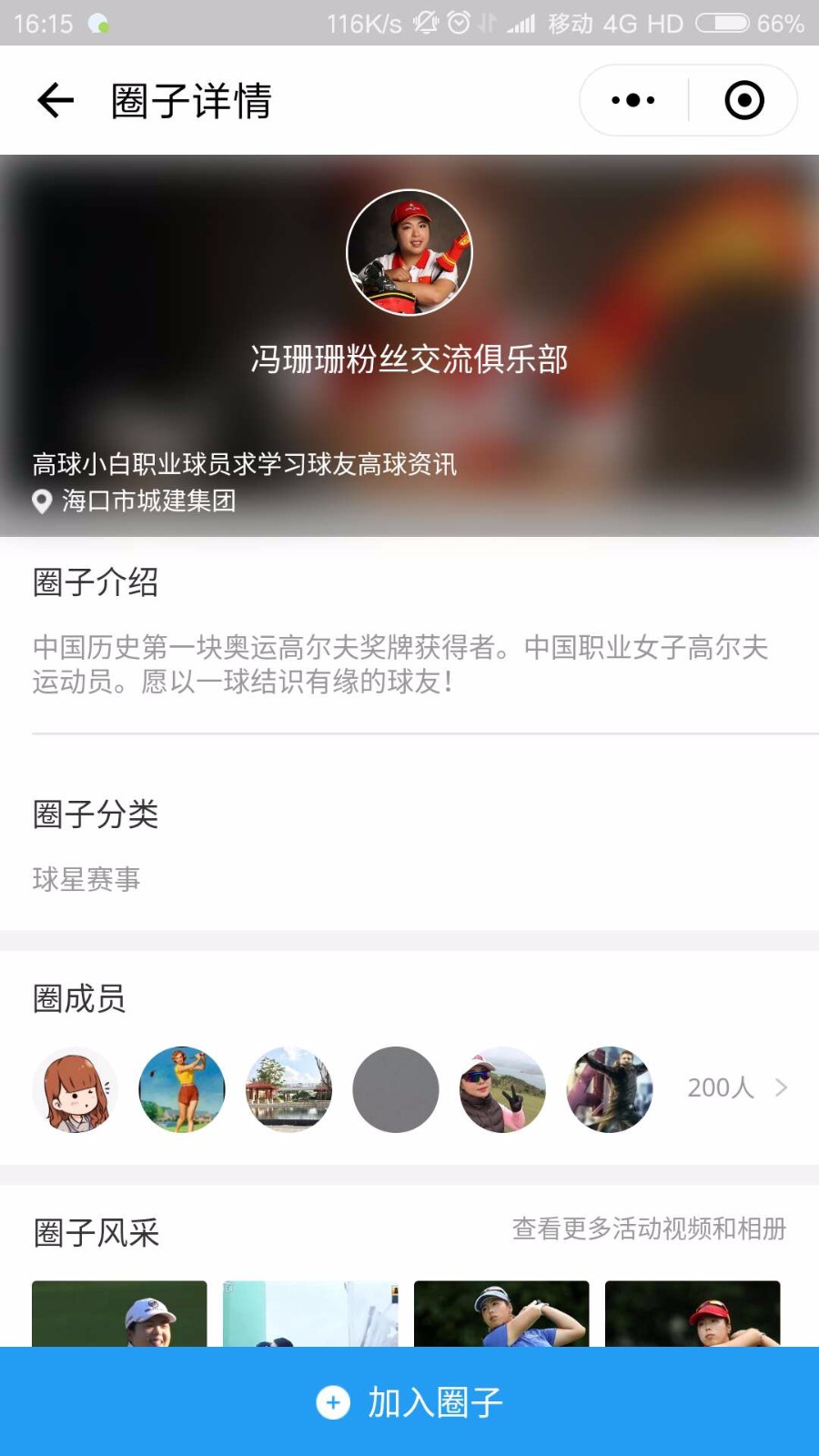Tap 查看更多活动视频和相册 link
The height and width of the screenshot is (1456, 819).
[x=649, y=1228]
